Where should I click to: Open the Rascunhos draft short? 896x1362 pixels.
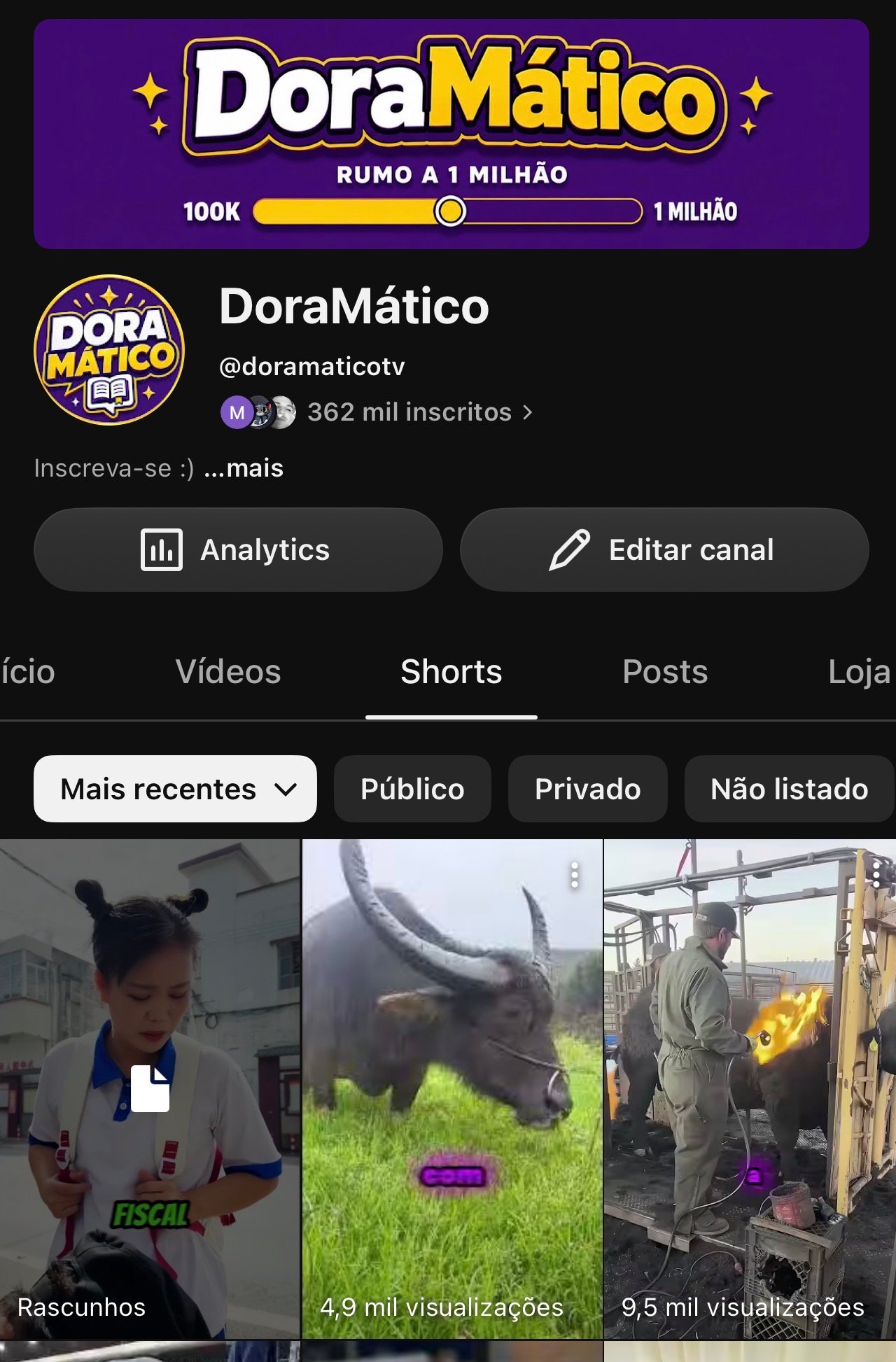150,1089
